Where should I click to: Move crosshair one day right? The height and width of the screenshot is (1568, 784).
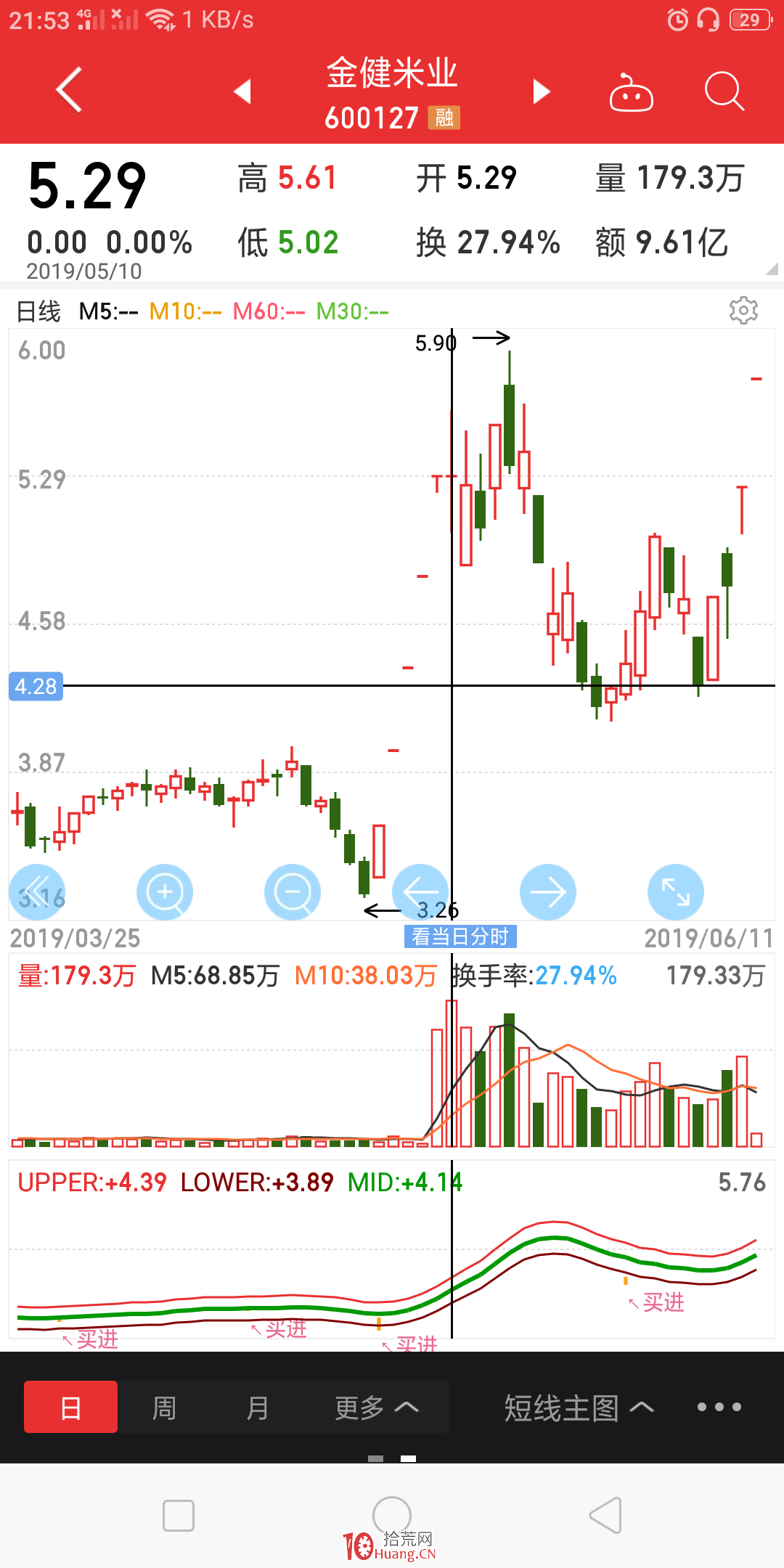coord(548,892)
